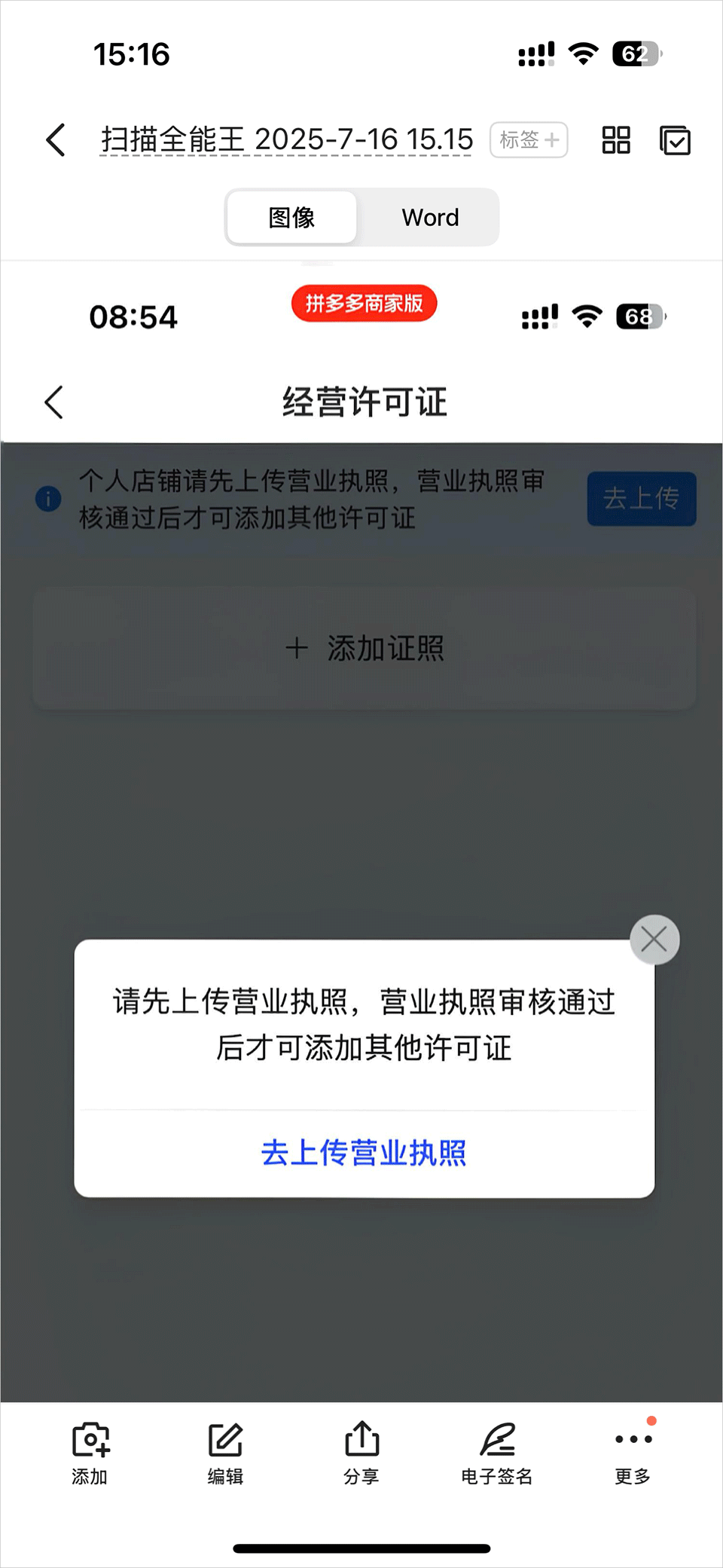
Task: Rename the document title 扫描全能王 2025-7-16 15.15
Action: pos(287,140)
